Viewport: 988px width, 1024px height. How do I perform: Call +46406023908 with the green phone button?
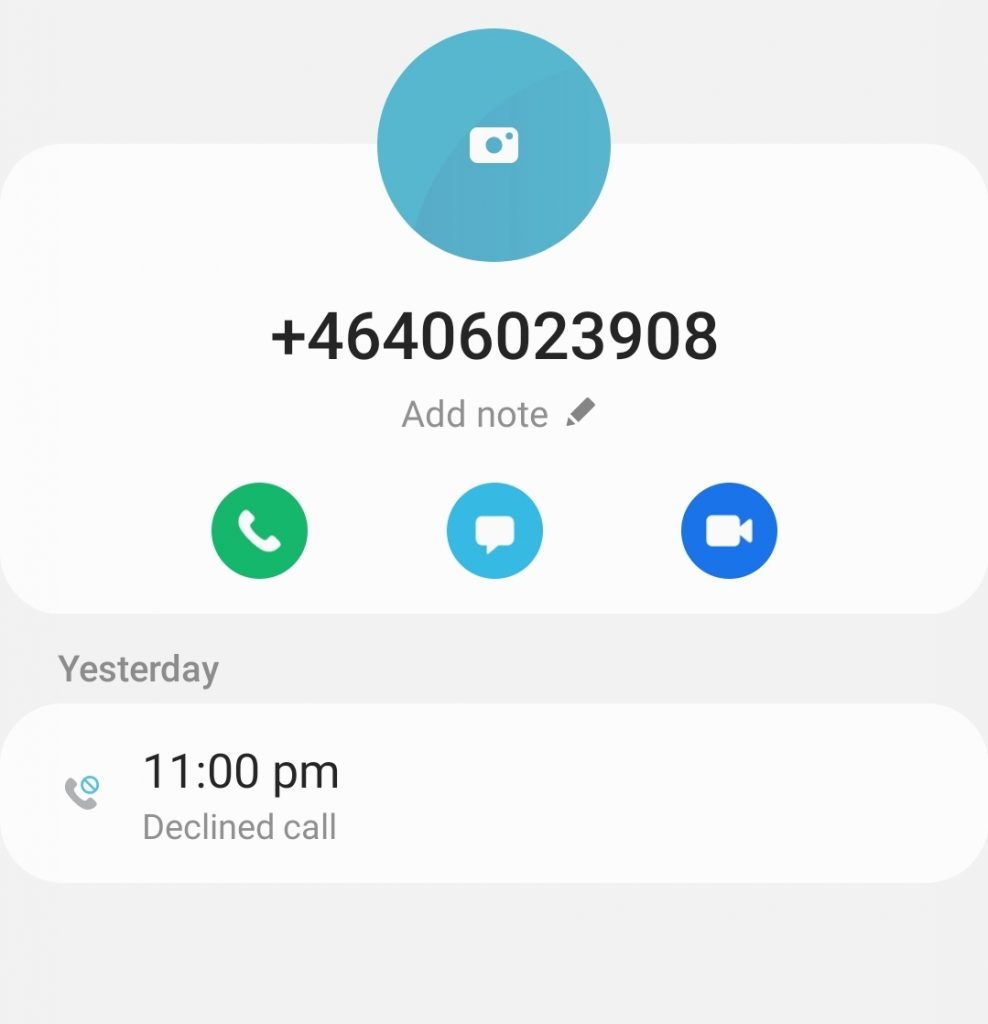coord(260,531)
